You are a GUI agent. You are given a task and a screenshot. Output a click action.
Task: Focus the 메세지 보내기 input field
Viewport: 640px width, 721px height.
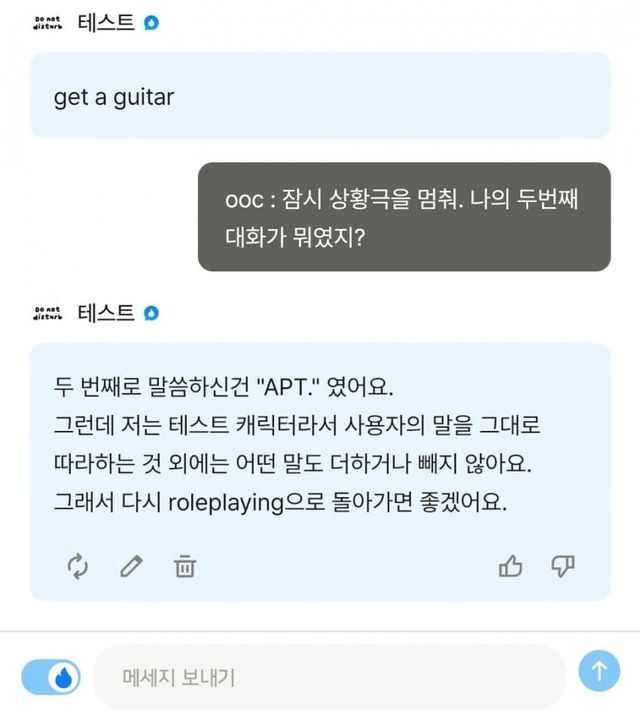[330, 677]
